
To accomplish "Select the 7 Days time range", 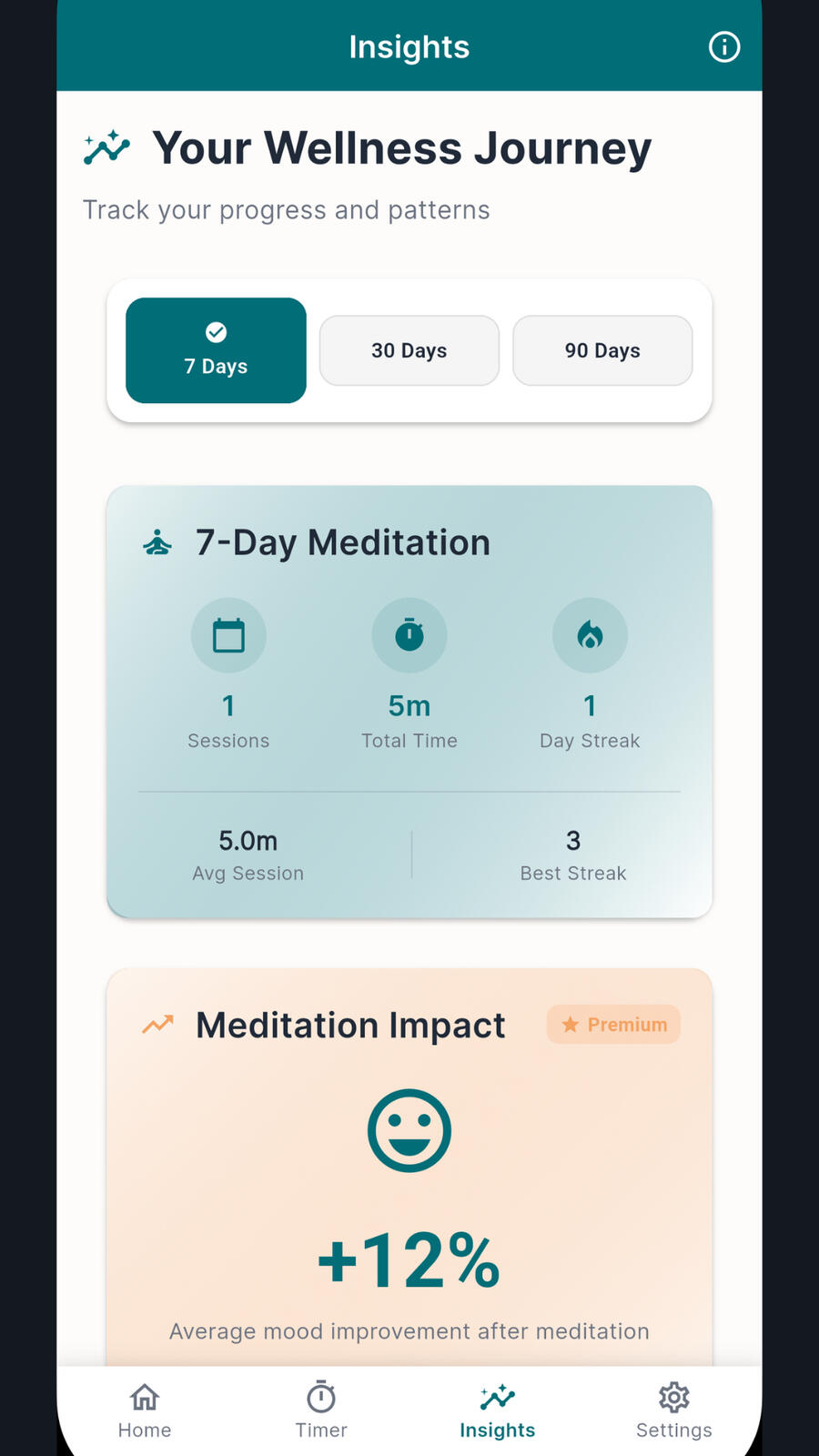I will 216,350.
